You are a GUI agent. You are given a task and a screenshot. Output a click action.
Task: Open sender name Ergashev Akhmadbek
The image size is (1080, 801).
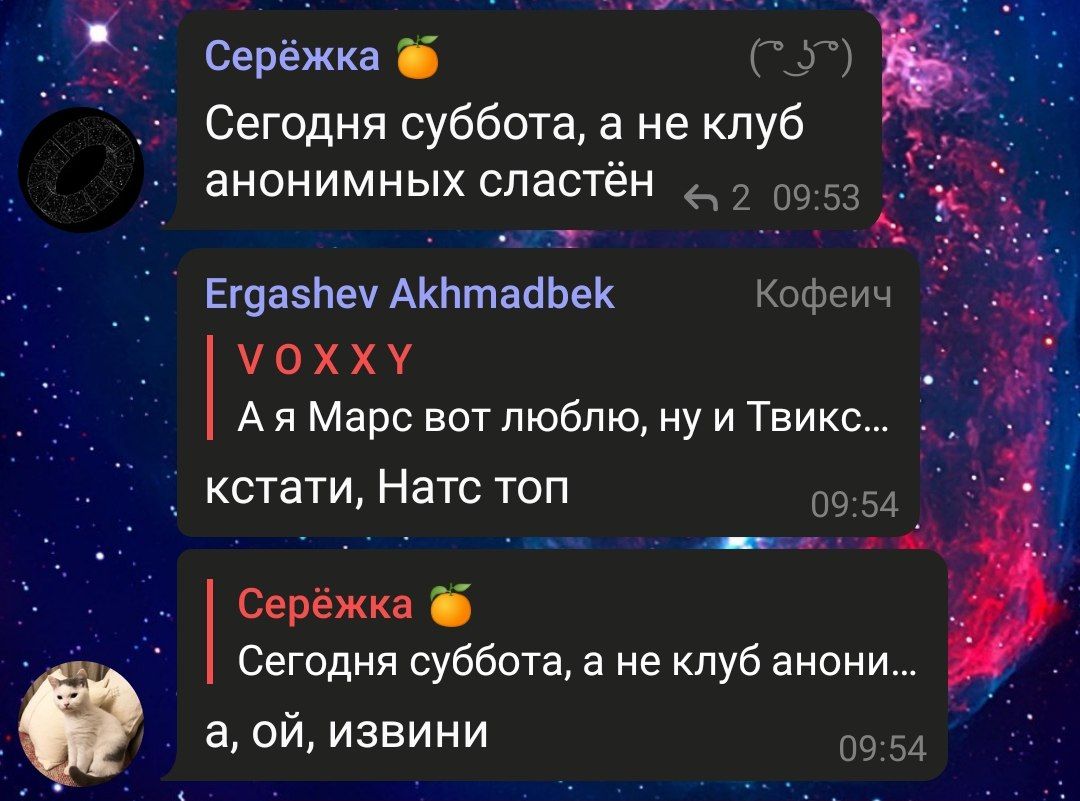409,294
